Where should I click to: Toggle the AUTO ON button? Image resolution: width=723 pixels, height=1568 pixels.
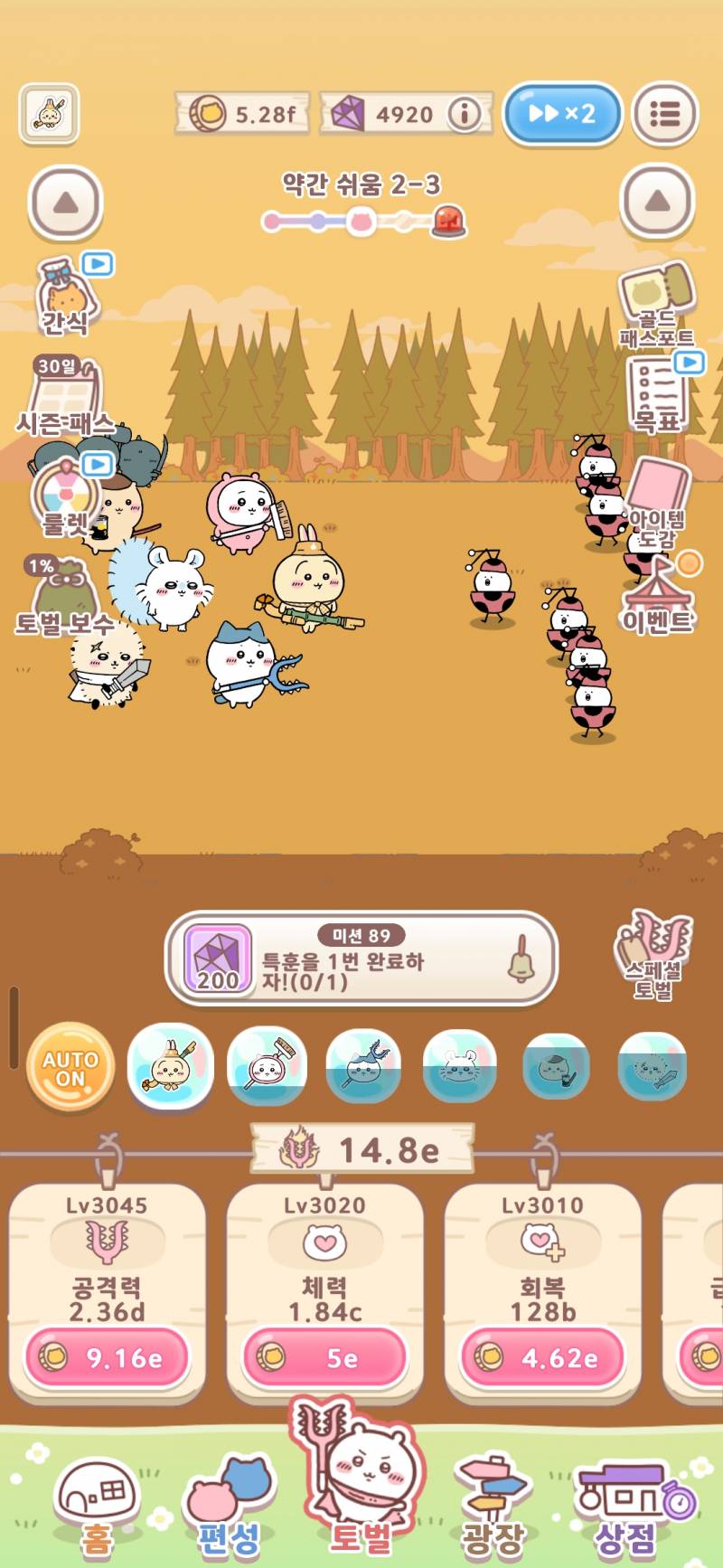pos(70,1068)
